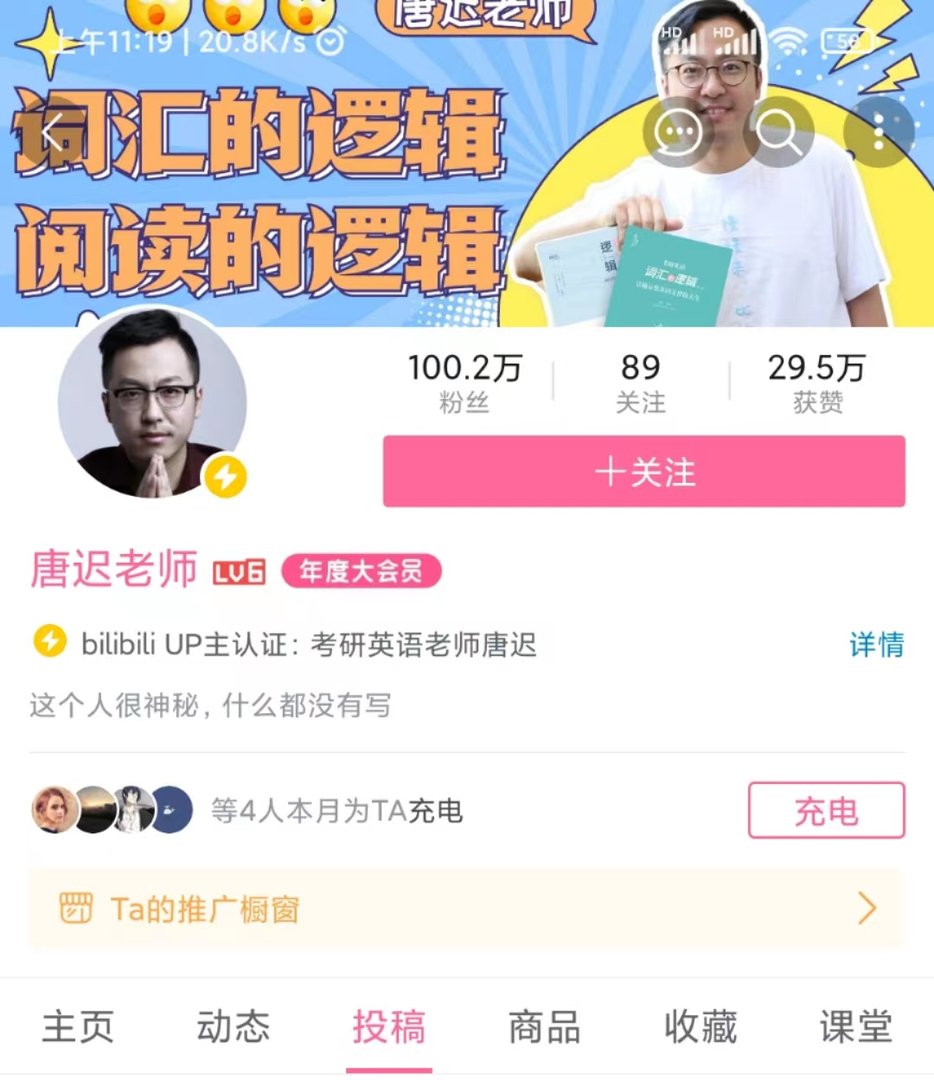This screenshot has height=1080, width=934.
Task: Open the 详情 link for certification details
Action: [875, 646]
